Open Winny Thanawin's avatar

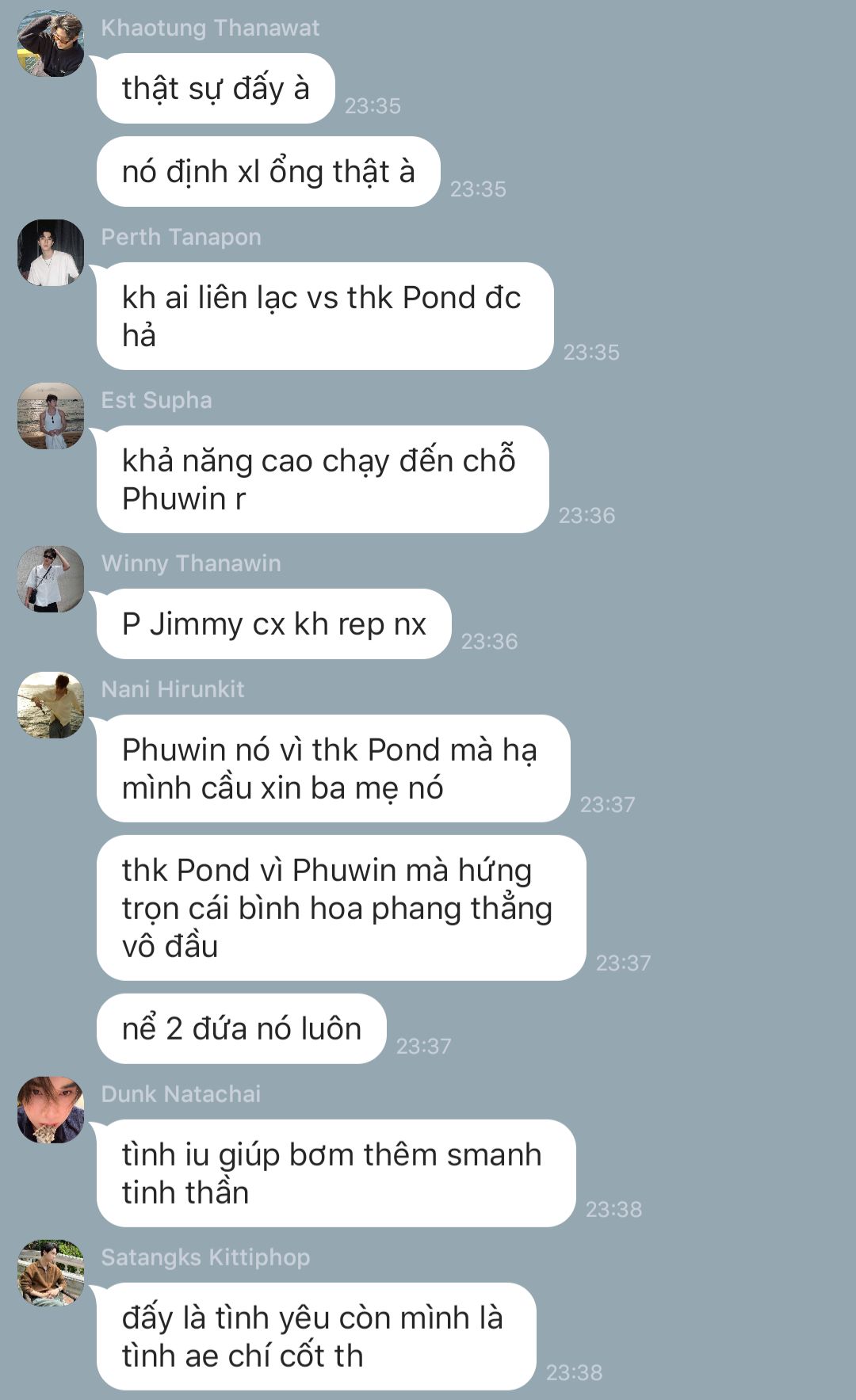(51, 579)
